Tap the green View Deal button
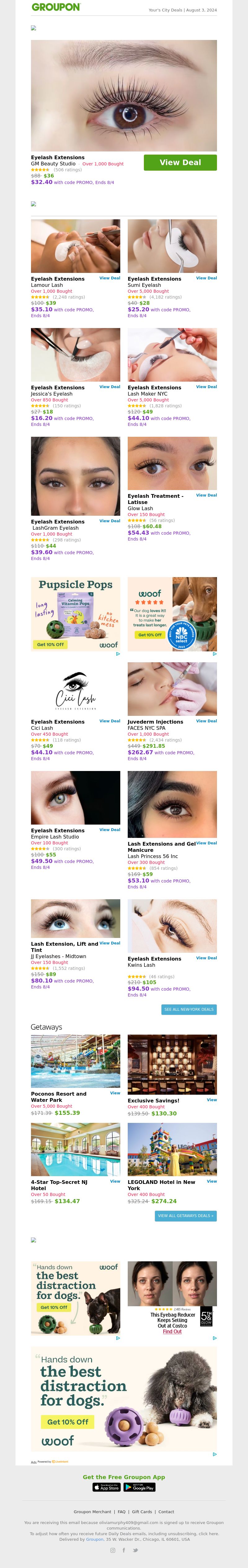 pos(180,163)
